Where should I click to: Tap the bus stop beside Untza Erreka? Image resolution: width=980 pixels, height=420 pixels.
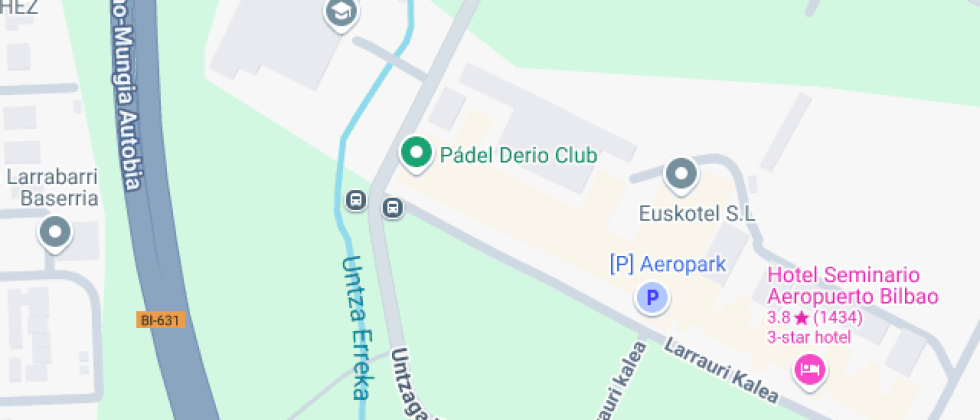tap(355, 200)
